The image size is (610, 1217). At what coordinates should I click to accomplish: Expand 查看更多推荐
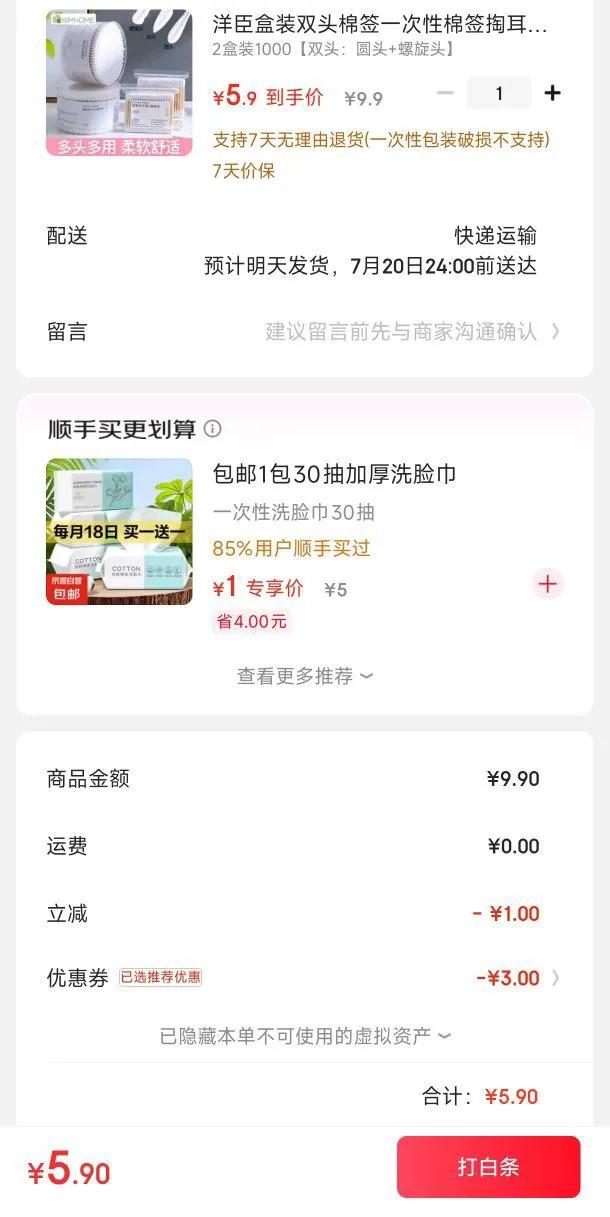tap(304, 676)
